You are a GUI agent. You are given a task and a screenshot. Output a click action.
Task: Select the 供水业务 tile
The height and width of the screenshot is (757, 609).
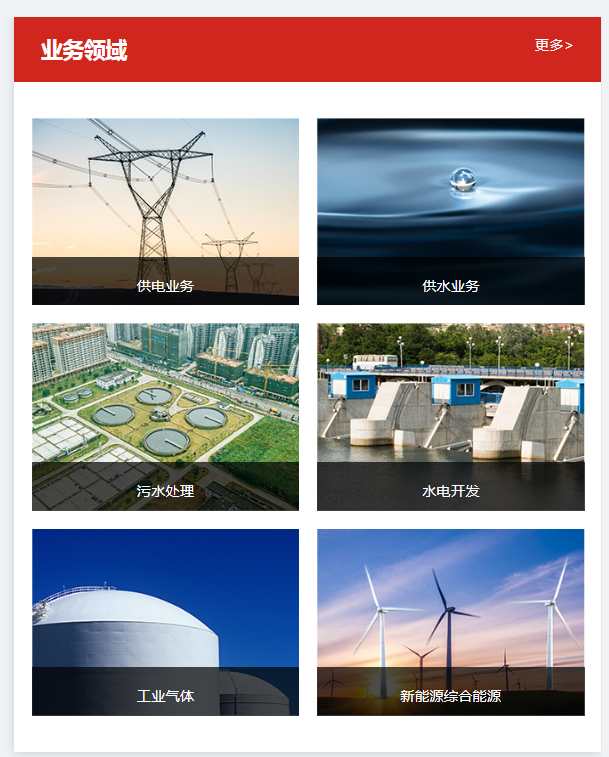450,211
